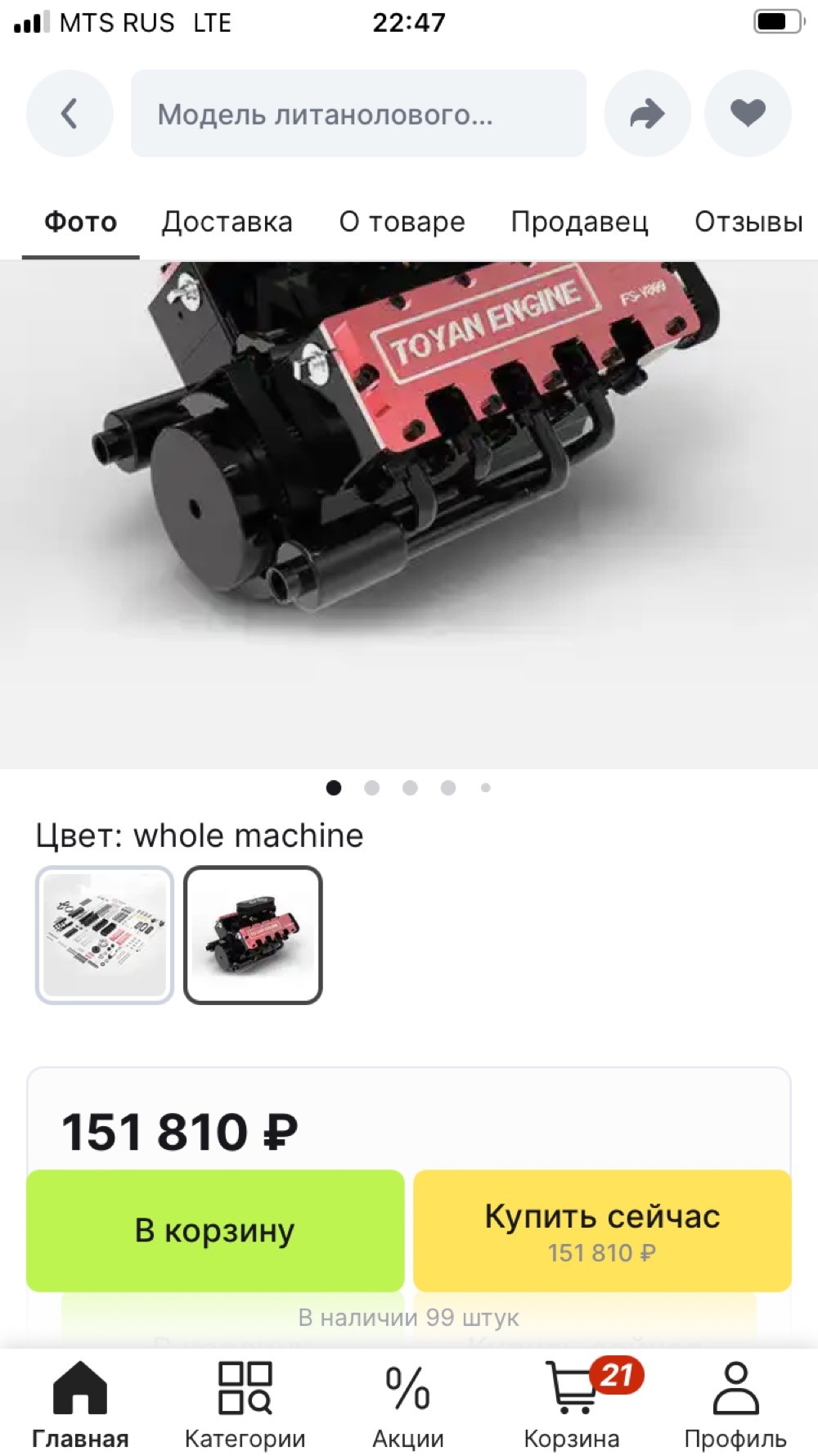Go back using the arrow button

click(70, 114)
